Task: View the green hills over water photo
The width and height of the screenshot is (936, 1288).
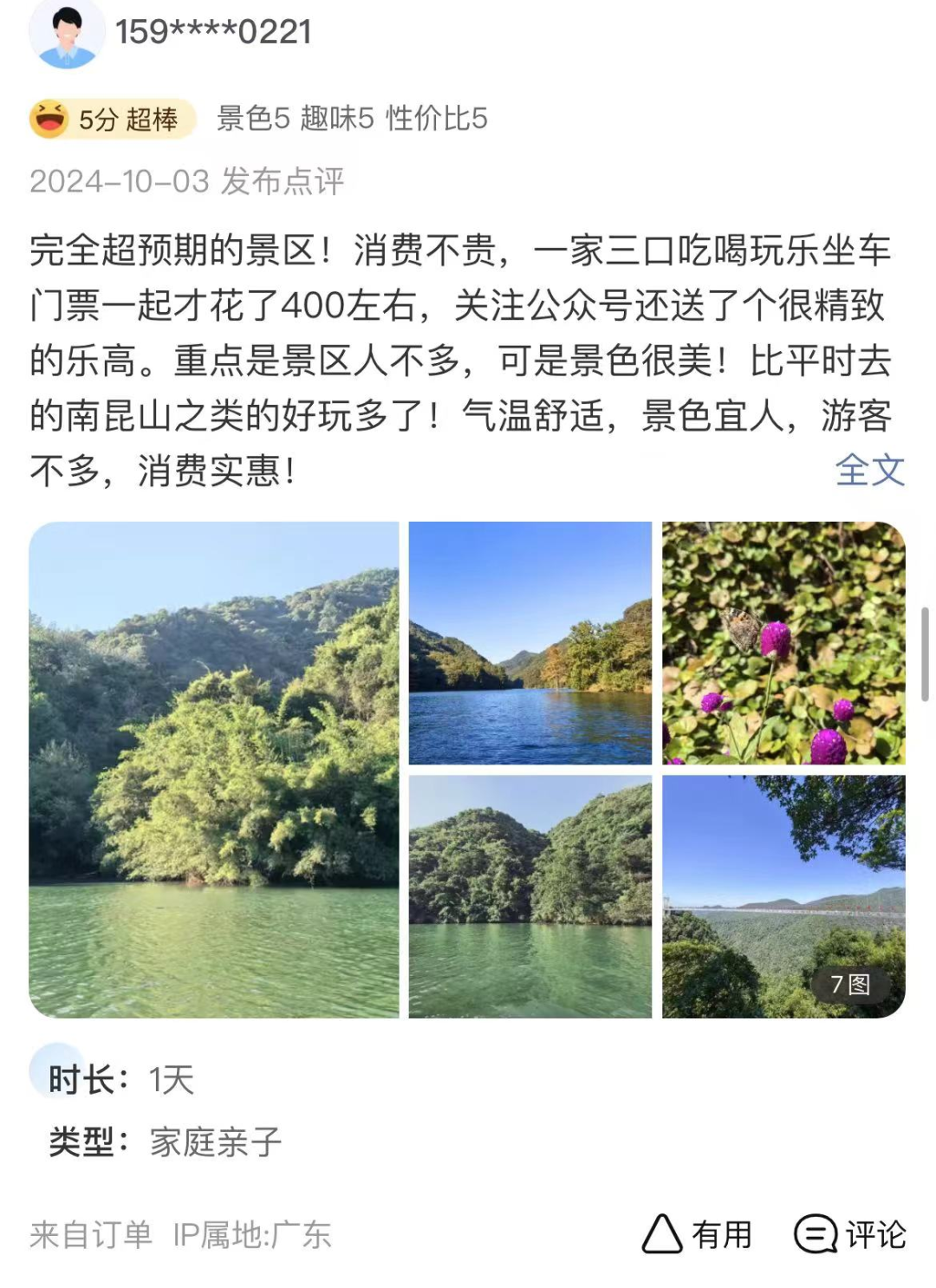Action: tap(530, 895)
